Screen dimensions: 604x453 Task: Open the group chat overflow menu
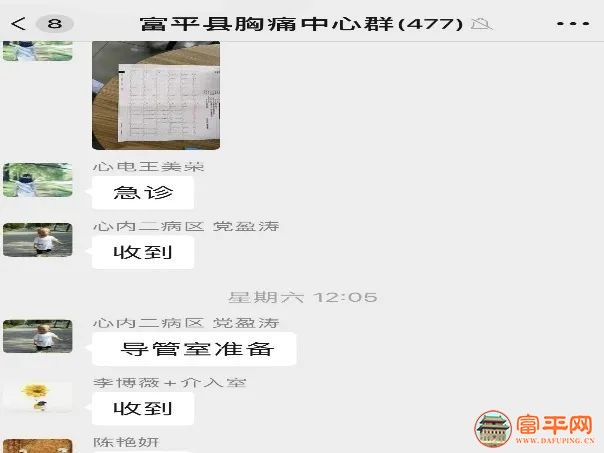[572, 23]
